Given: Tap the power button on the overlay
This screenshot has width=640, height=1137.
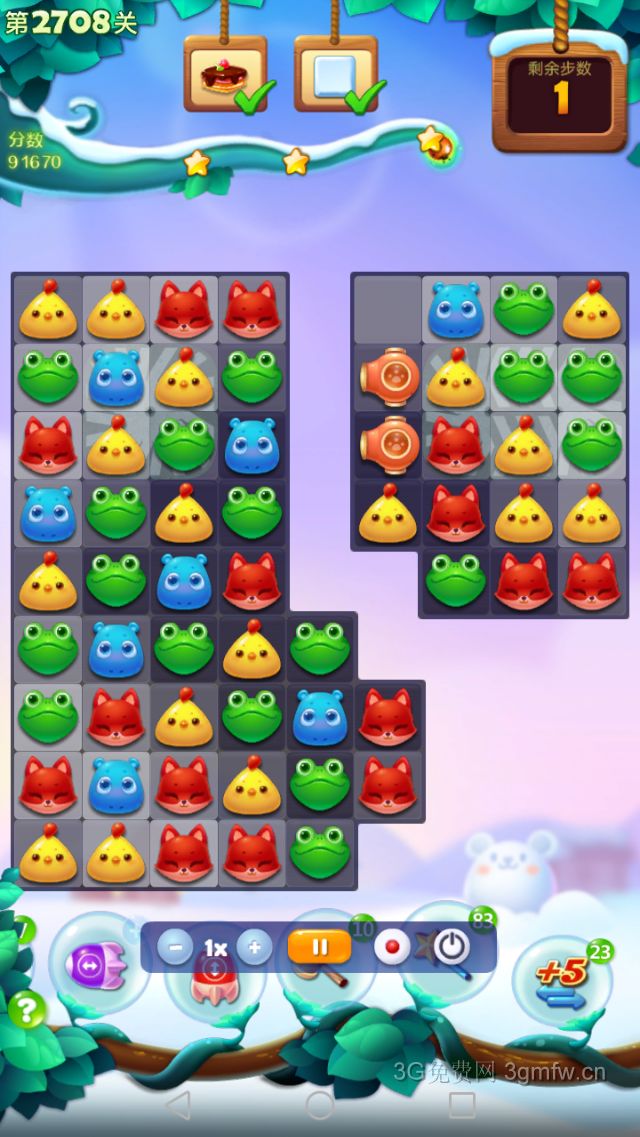Looking at the screenshot, I should [453, 947].
